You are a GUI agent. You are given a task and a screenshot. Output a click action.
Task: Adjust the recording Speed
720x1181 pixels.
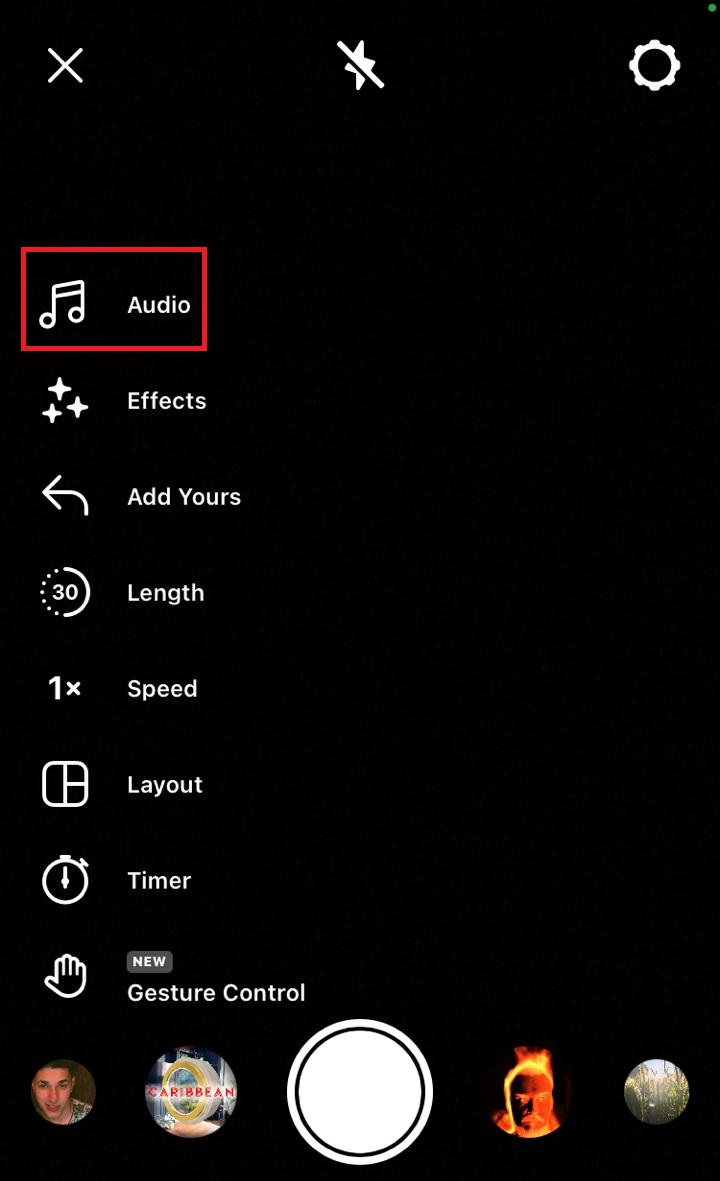120,688
